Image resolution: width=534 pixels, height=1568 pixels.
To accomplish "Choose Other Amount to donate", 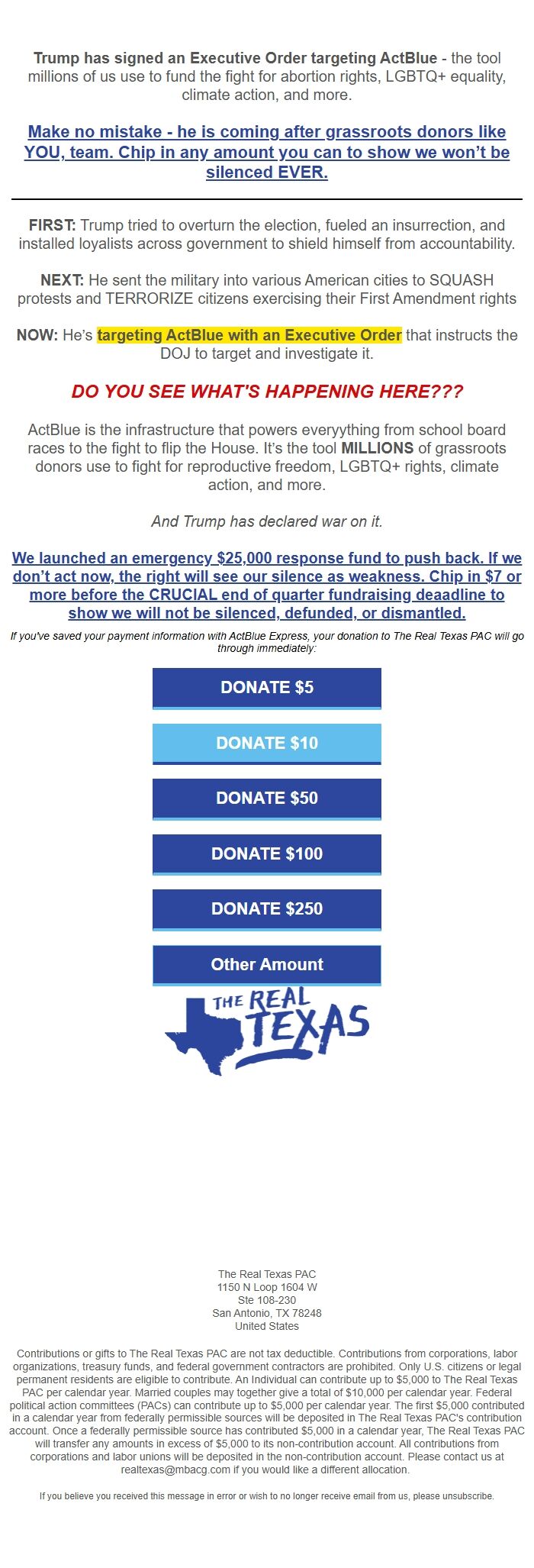I will click(267, 964).
